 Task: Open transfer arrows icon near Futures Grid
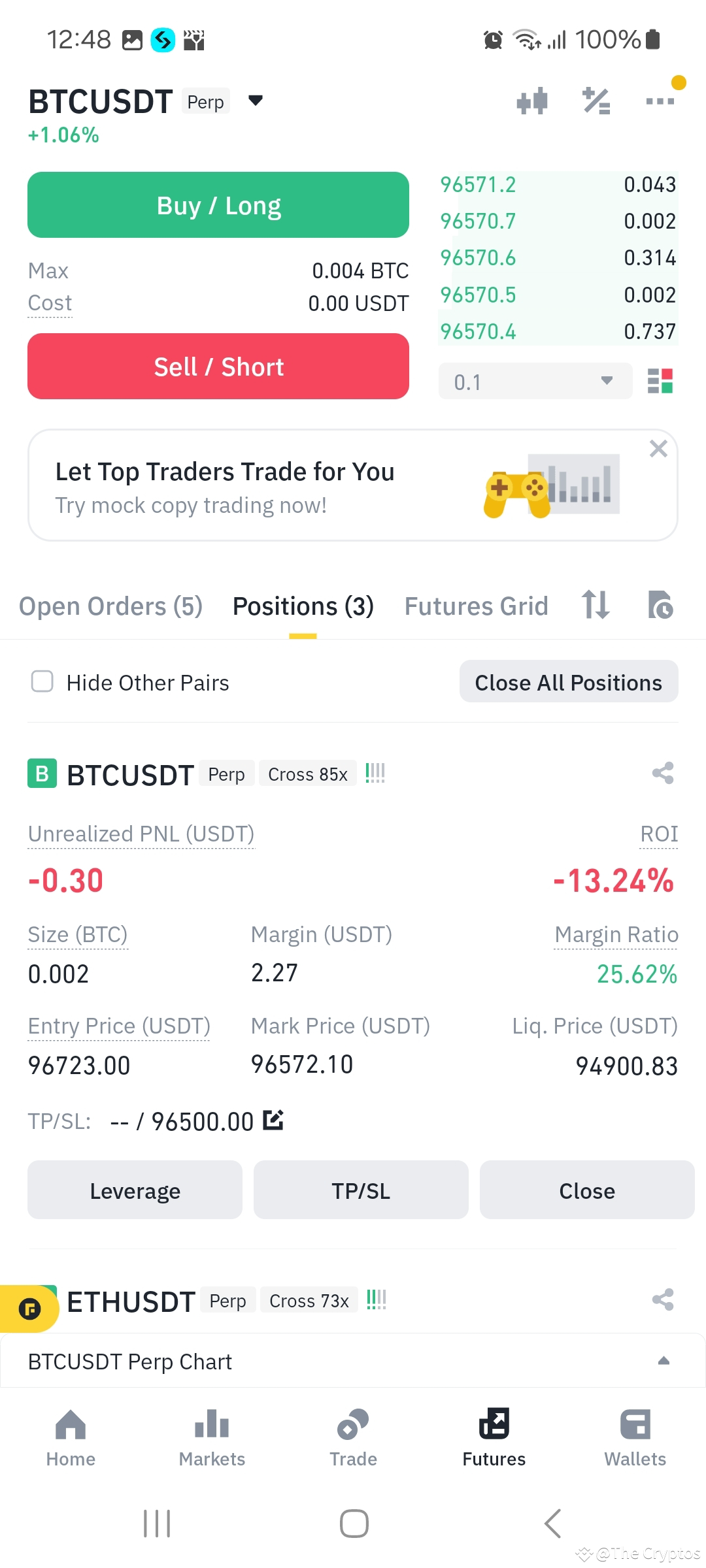click(x=595, y=606)
